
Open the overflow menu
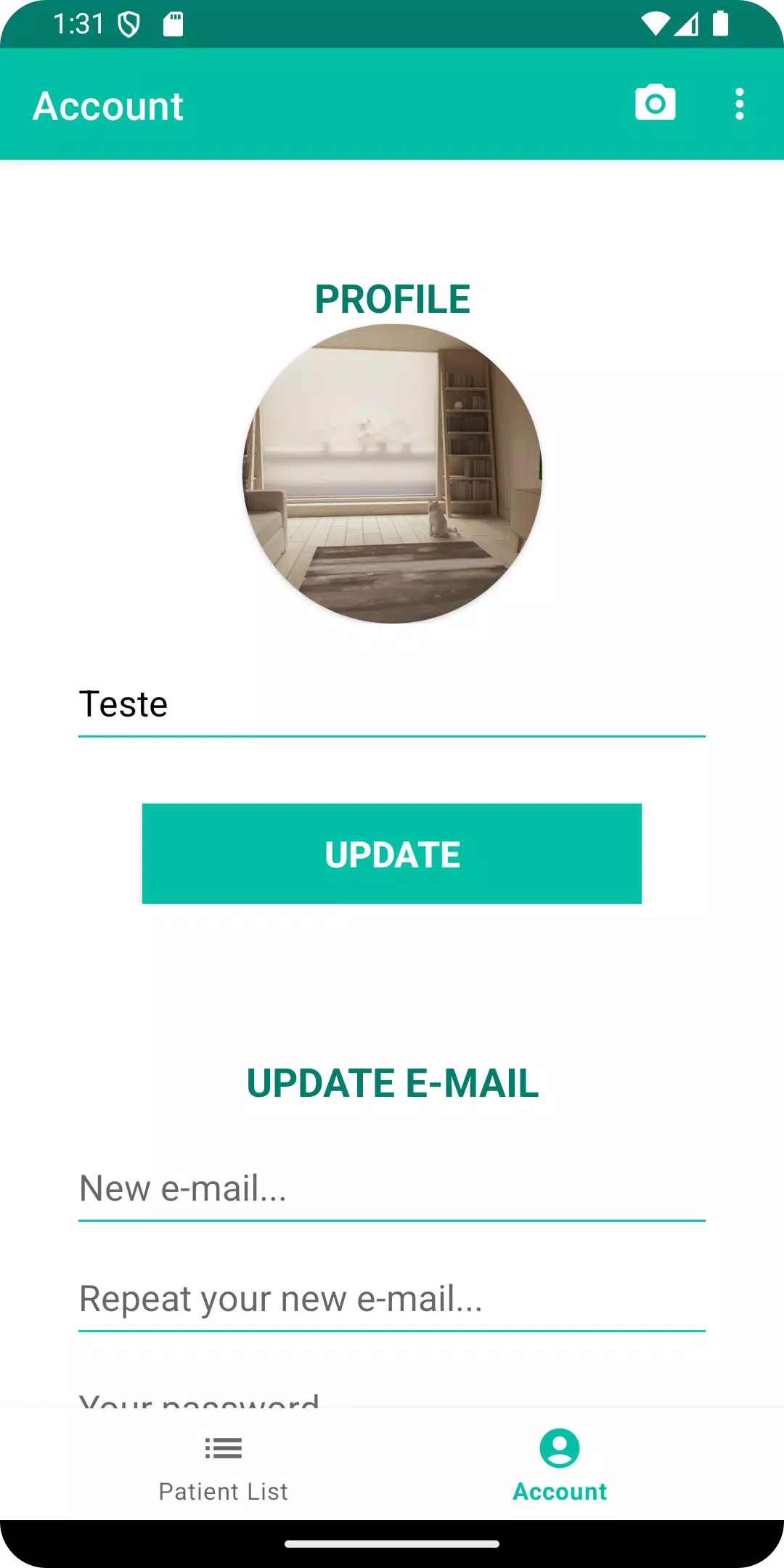click(739, 104)
